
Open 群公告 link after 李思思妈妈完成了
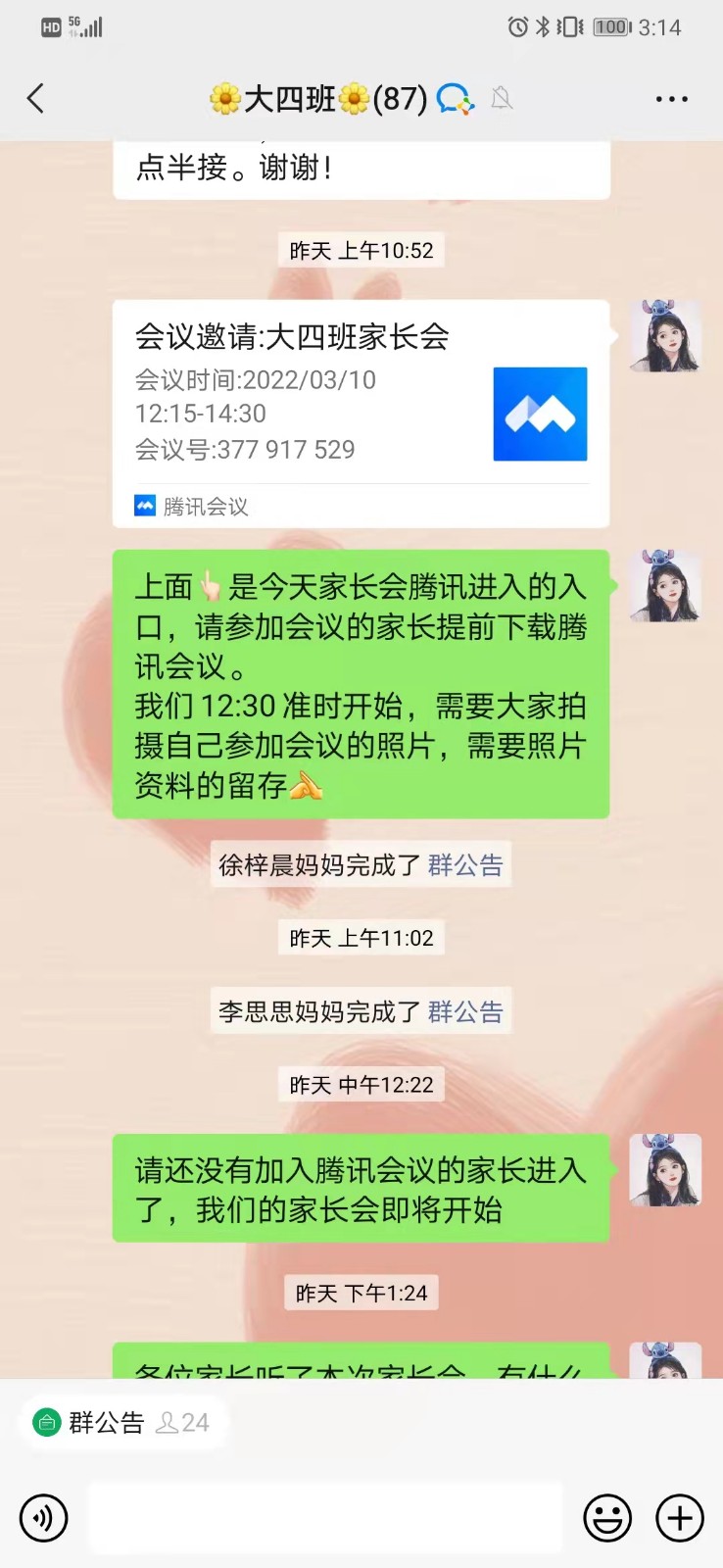pos(465,1011)
